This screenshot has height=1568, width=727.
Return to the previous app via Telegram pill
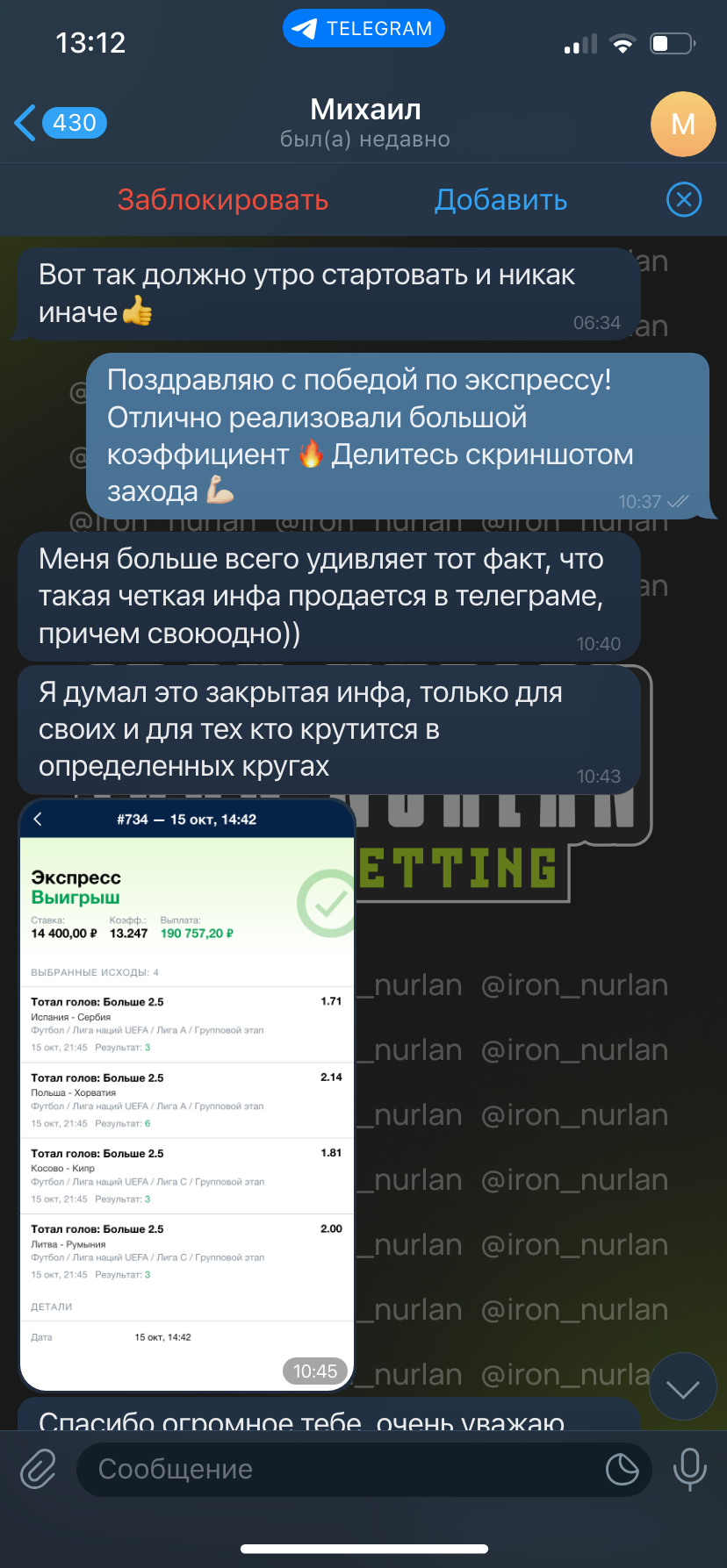[x=363, y=28]
